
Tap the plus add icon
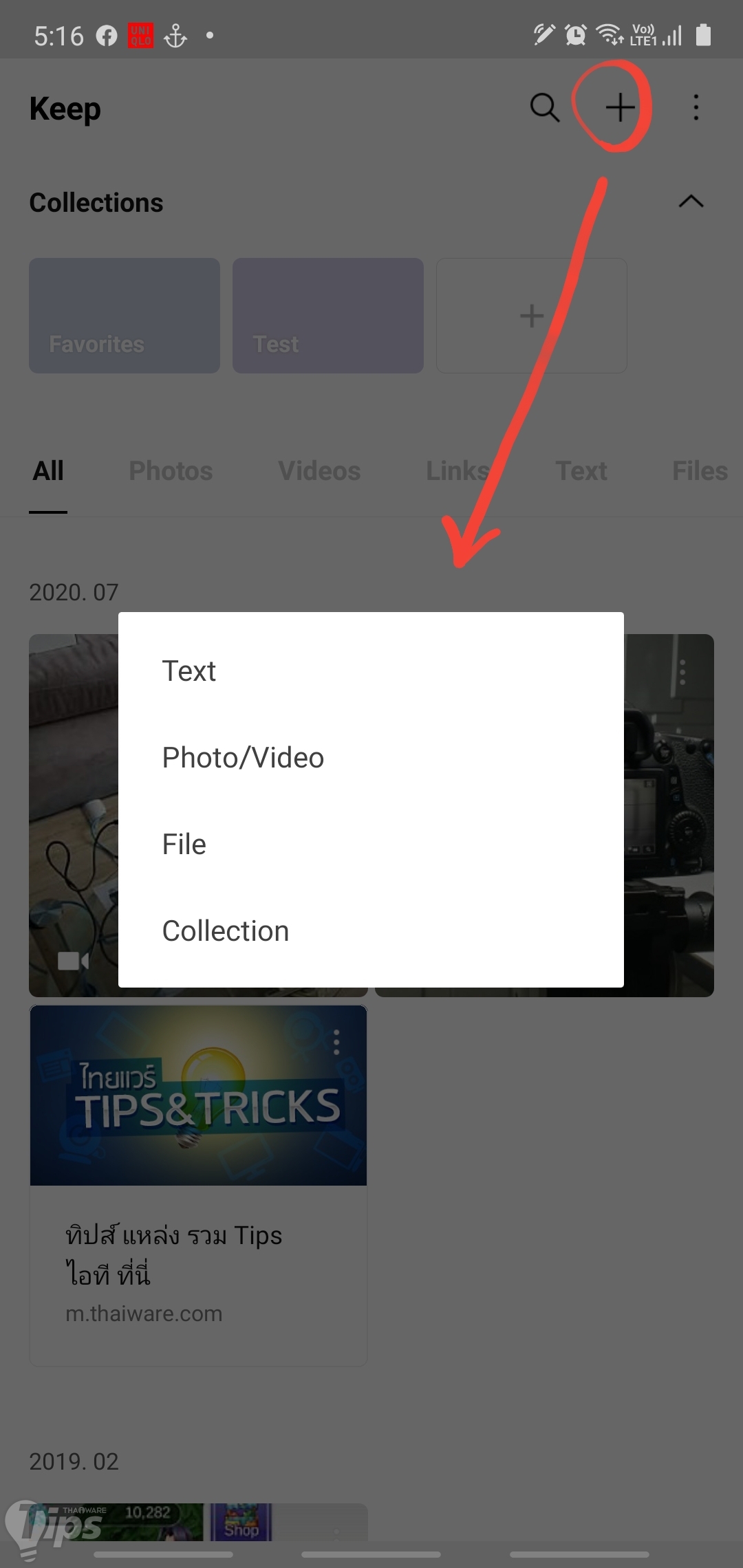pos(620,108)
